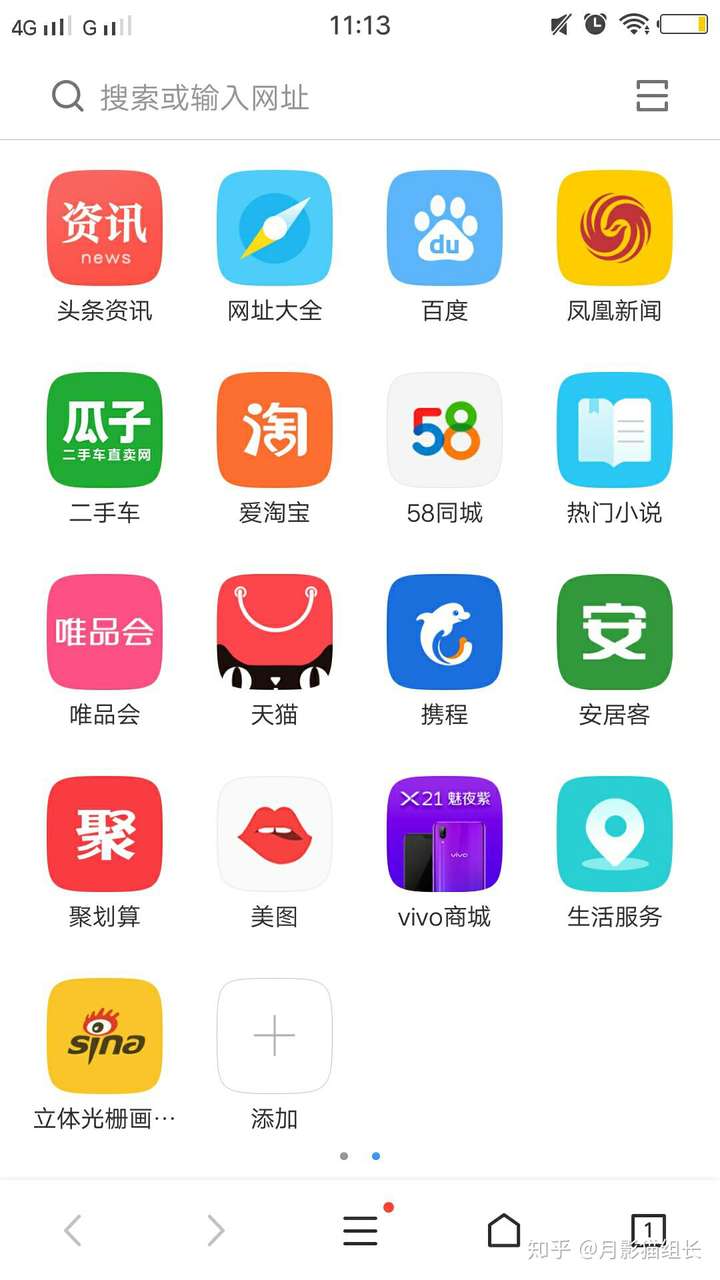Open the vivo商城 store shortcut
720x1280 pixels.
[444, 833]
